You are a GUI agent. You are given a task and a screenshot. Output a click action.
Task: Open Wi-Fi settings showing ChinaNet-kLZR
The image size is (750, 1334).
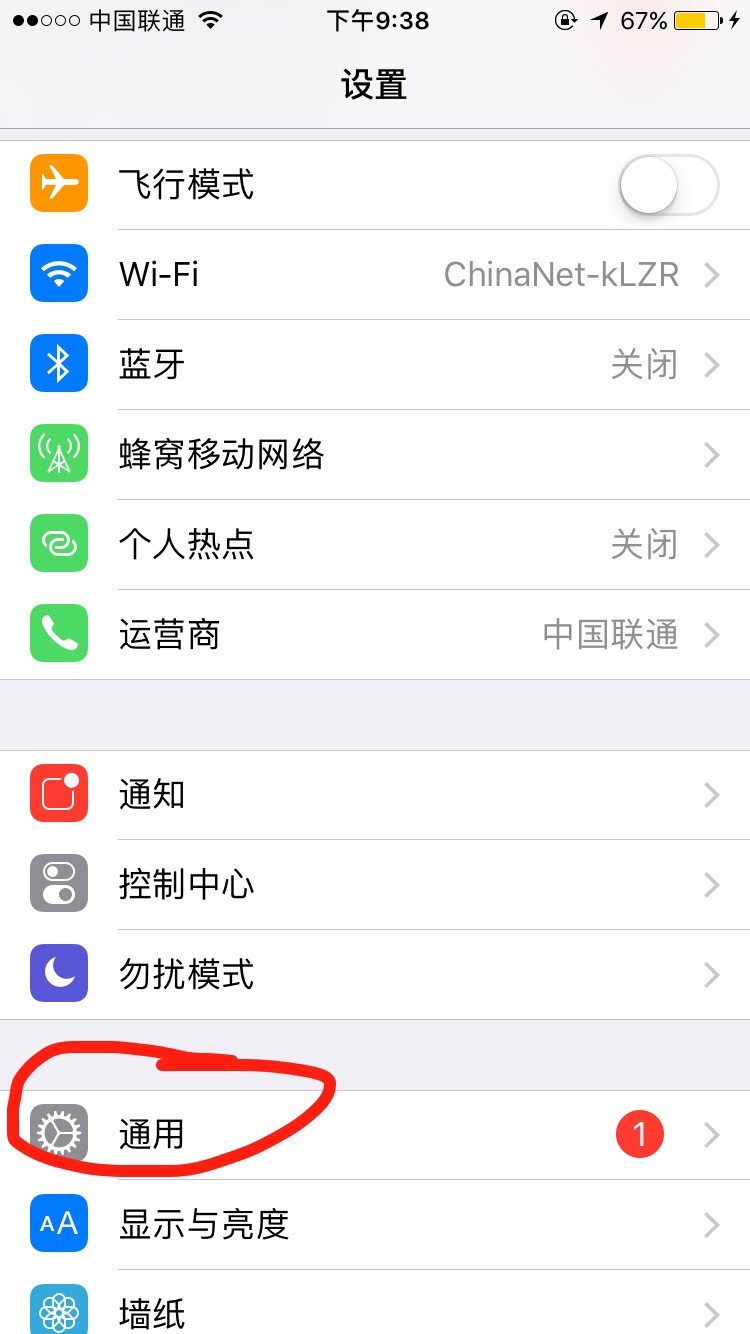point(375,273)
